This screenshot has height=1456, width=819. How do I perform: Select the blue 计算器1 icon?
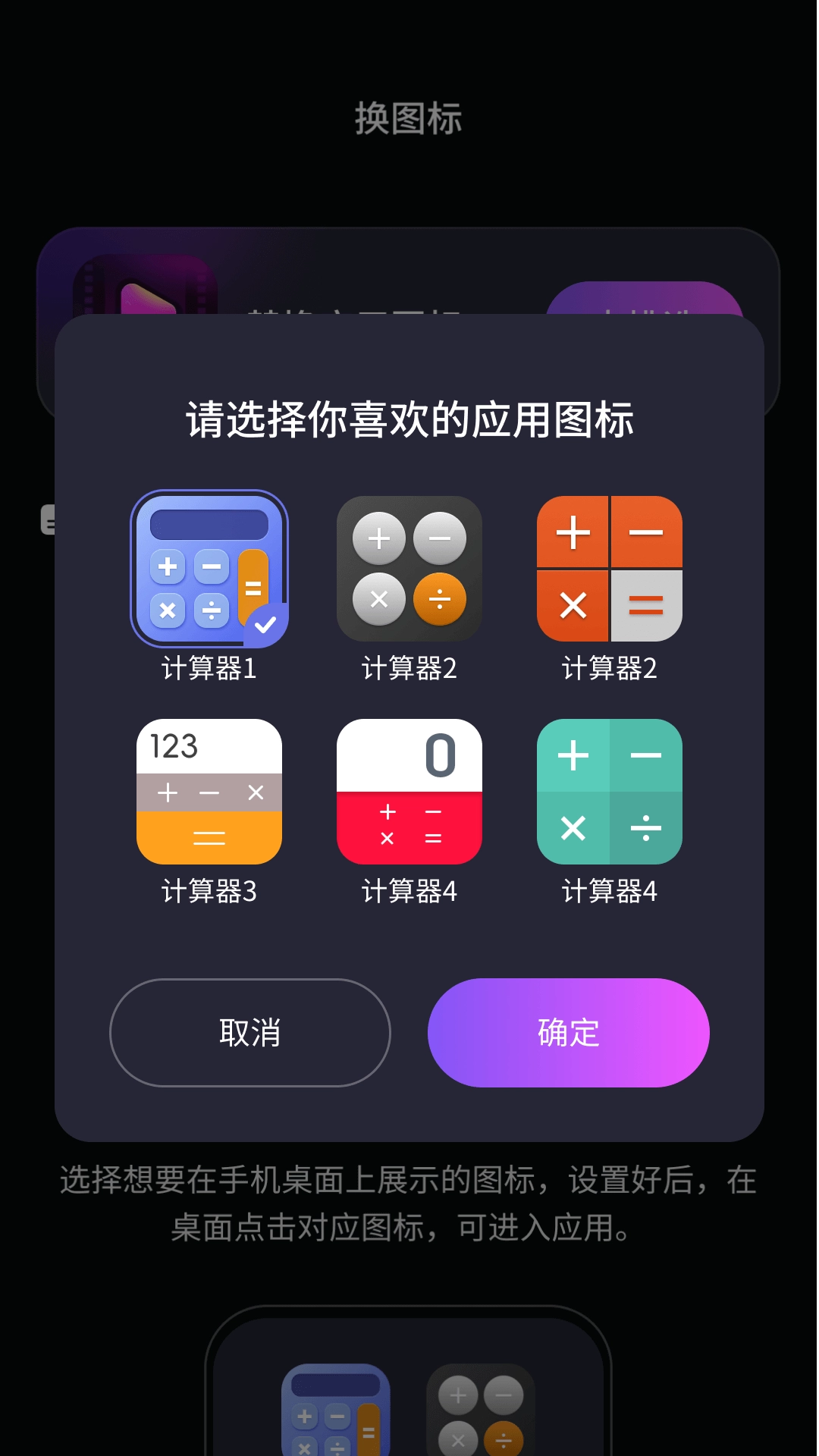209,569
